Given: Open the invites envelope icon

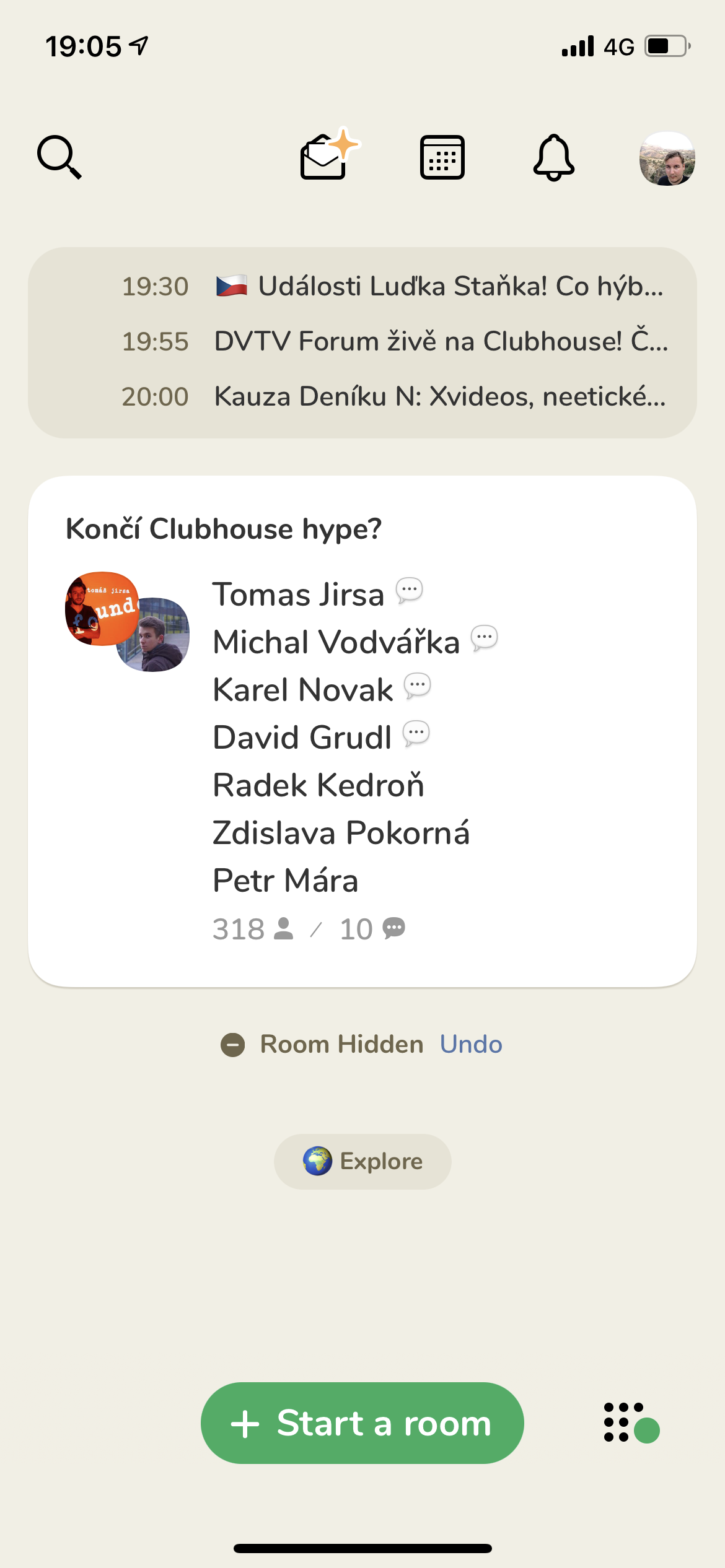Looking at the screenshot, I should pyautogui.click(x=330, y=154).
